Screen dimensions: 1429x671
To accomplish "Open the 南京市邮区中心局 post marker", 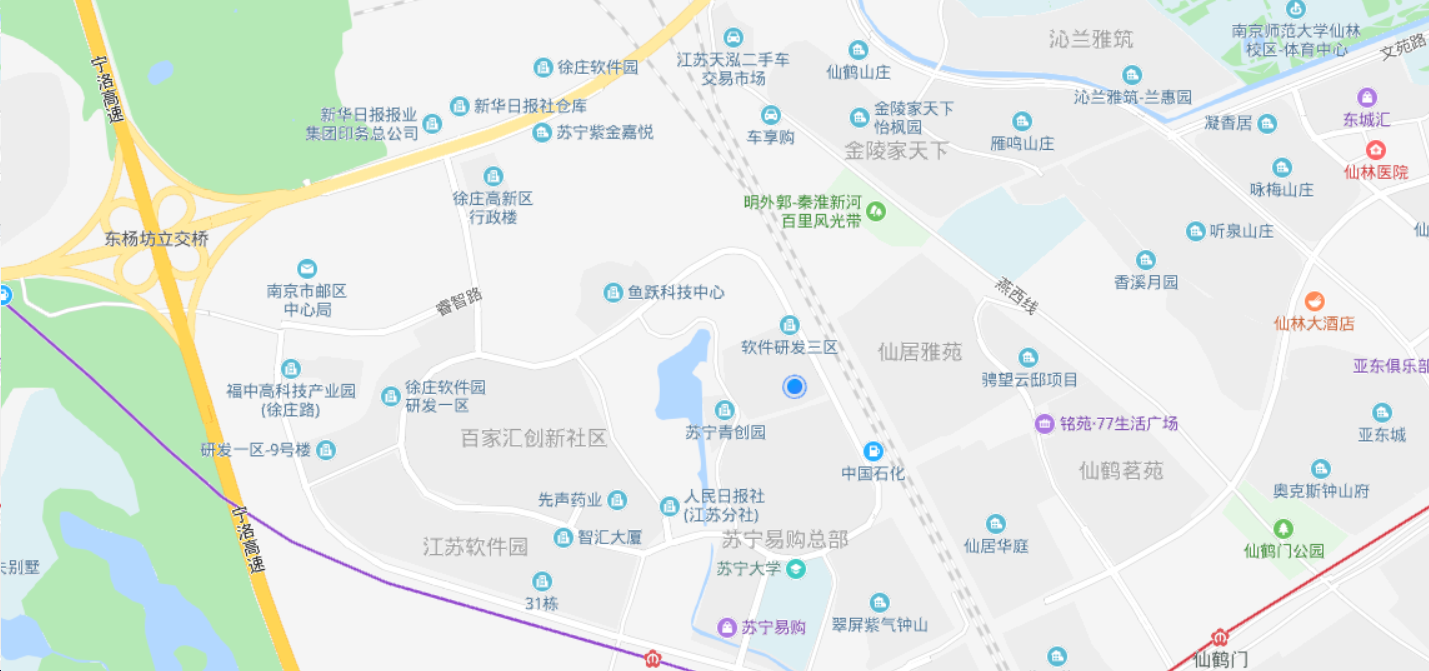I will 307,268.
